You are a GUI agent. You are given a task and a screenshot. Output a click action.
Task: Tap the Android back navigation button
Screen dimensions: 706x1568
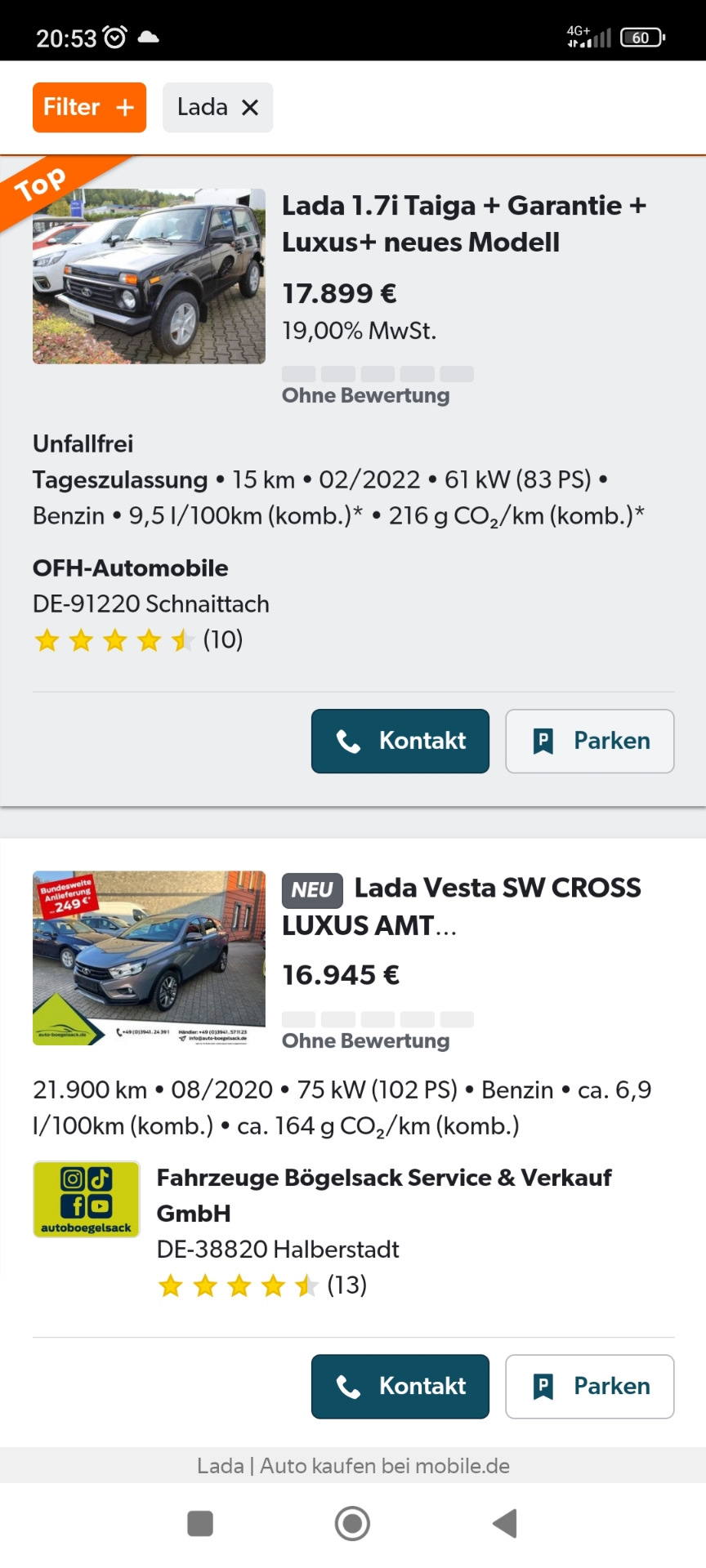pyautogui.click(x=506, y=1523)
